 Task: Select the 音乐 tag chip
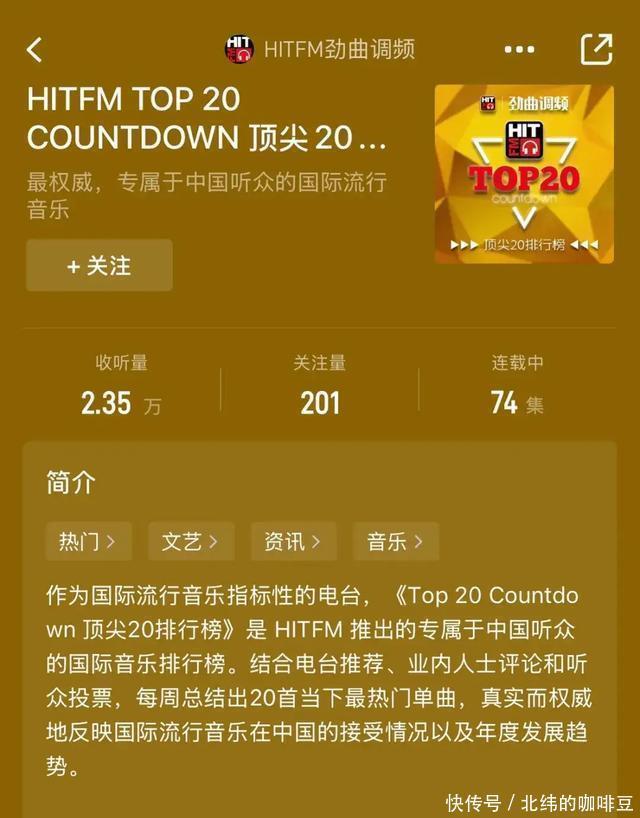[396, 542]
